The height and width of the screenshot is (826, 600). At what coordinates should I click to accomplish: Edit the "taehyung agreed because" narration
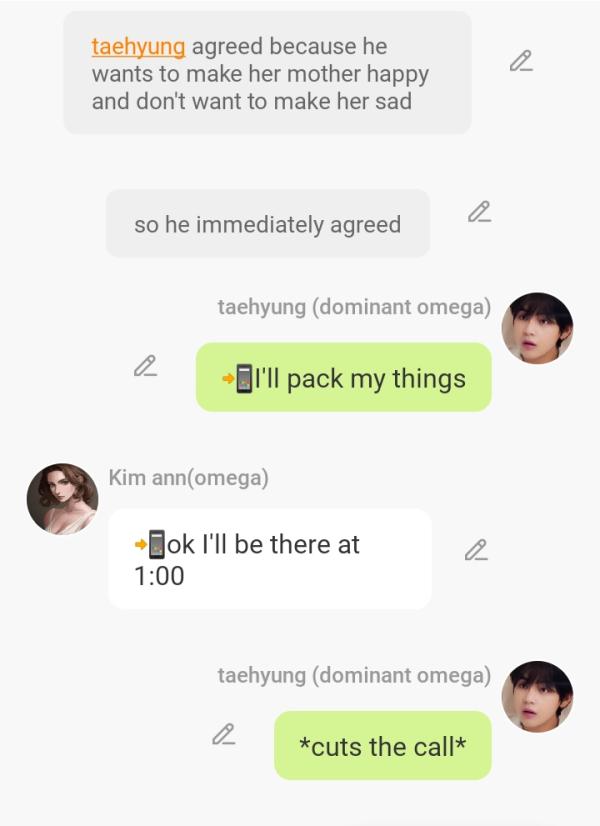click(x=520, y=62)
